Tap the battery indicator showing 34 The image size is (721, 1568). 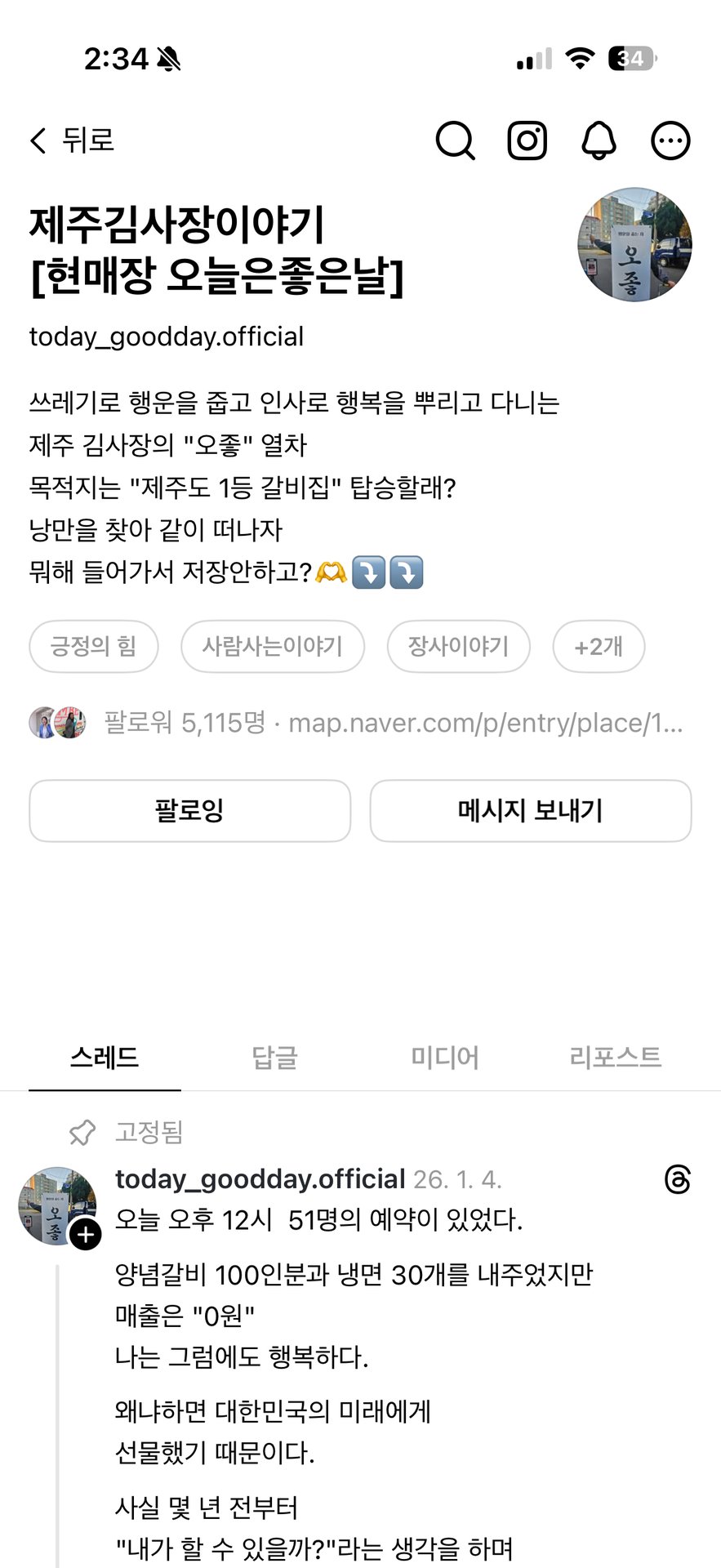pos(630,60)
